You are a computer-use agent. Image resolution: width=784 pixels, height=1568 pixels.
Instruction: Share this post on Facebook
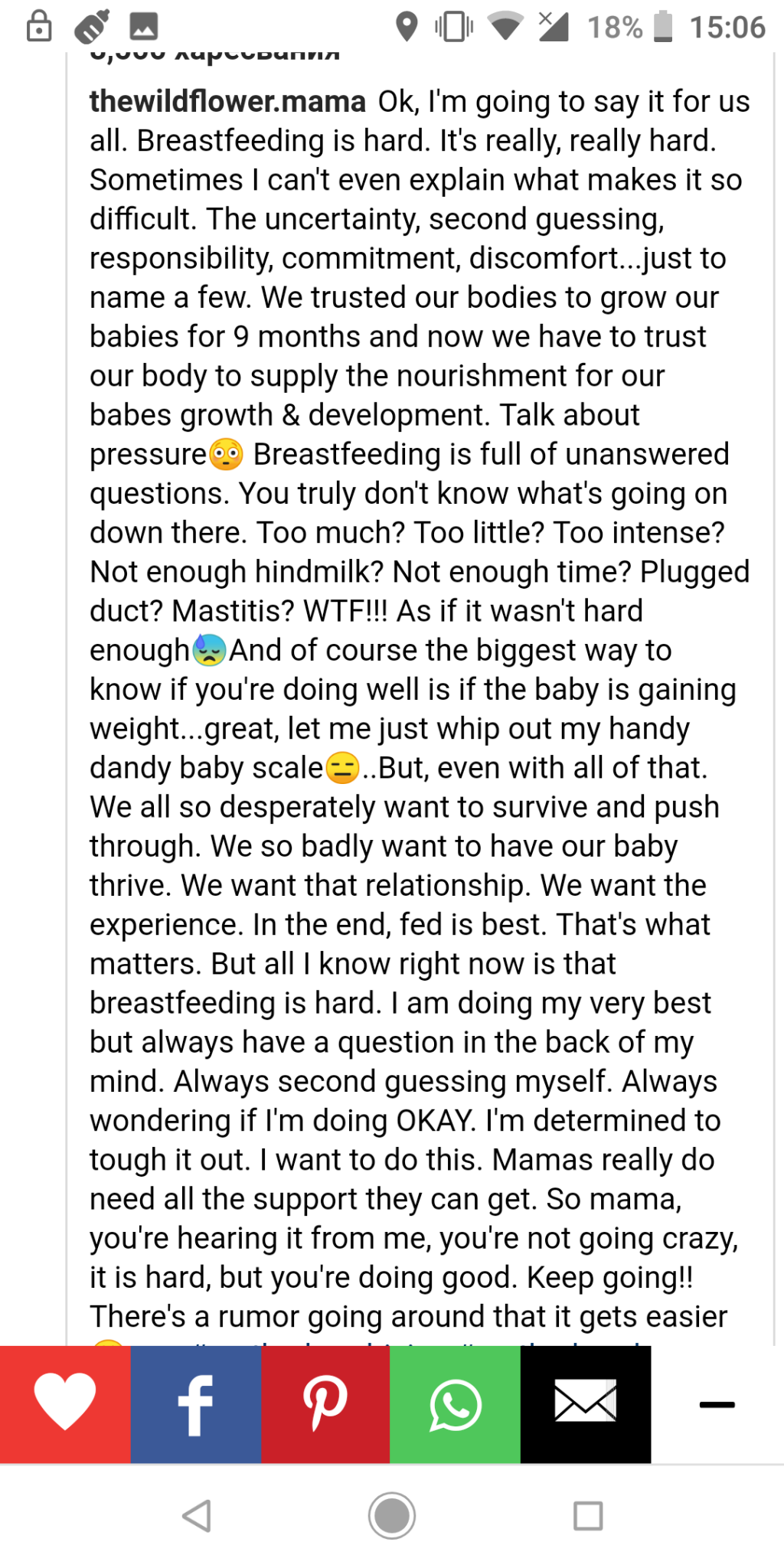pos(196,1404)
